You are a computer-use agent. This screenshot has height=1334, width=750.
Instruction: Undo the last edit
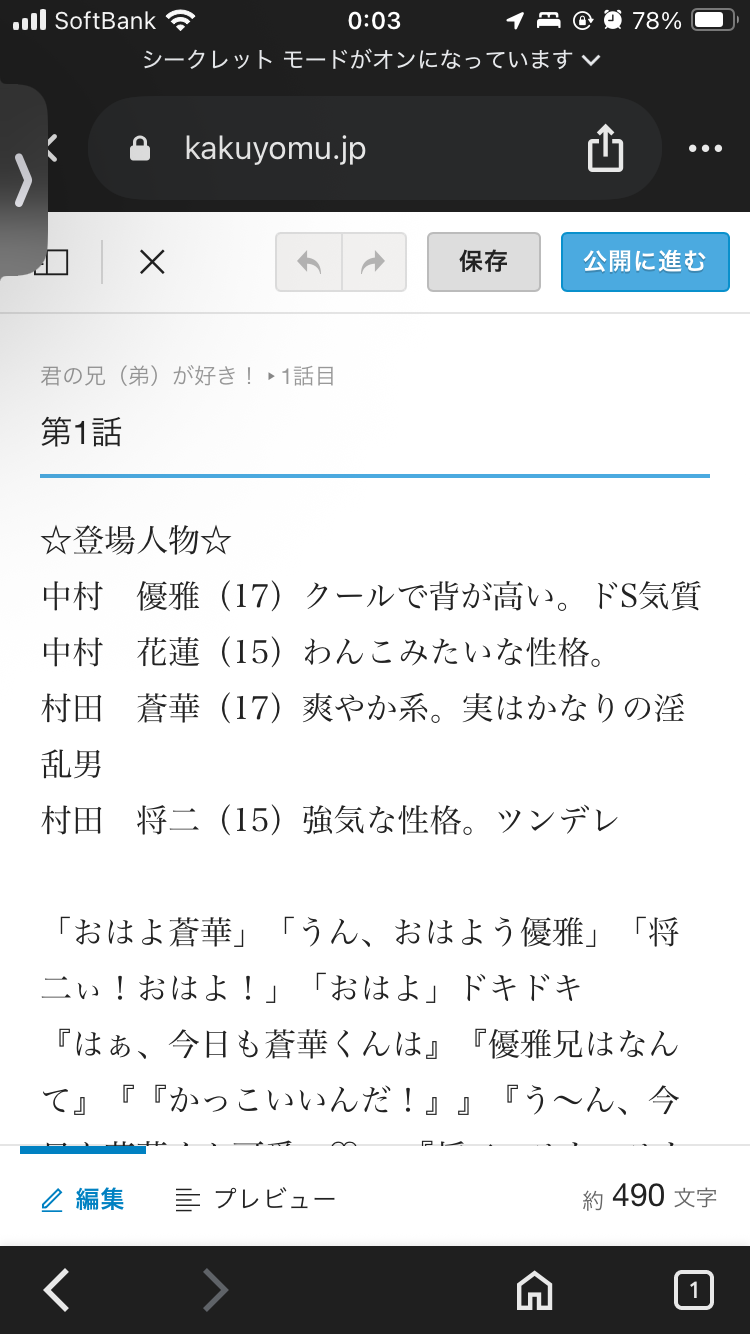(309, 263)
